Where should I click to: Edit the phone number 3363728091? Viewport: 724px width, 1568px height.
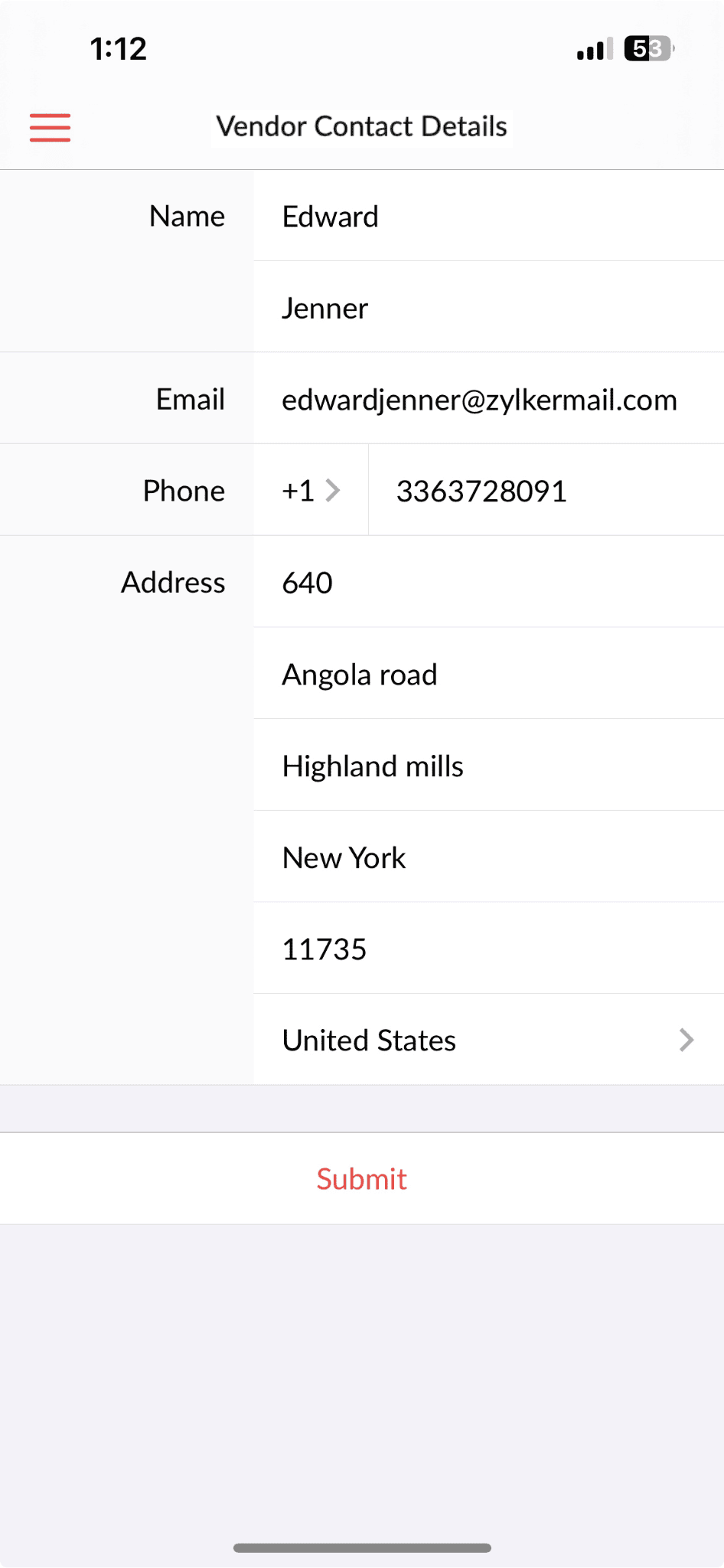pos(546,490)
